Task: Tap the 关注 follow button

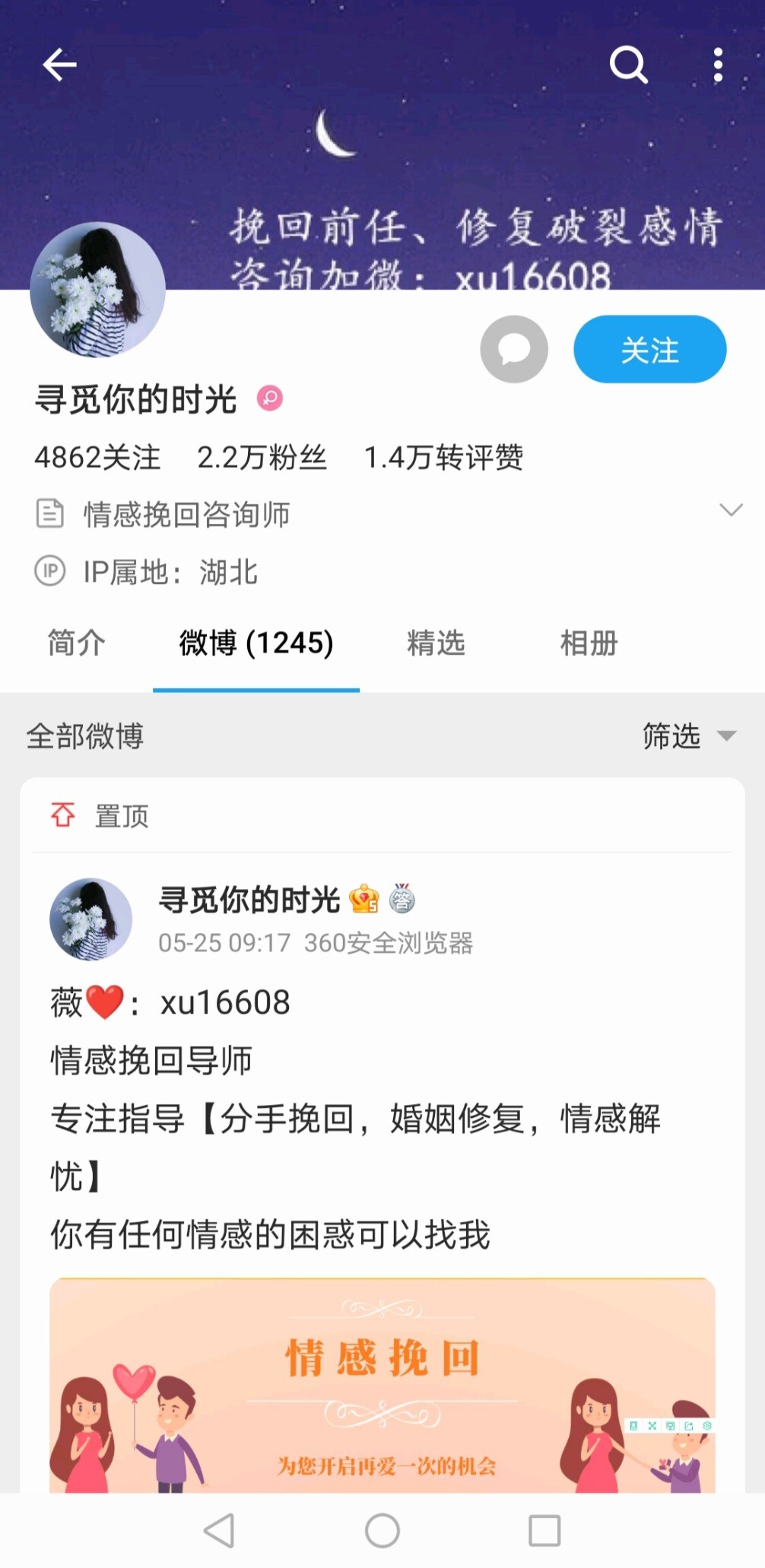Action: pyautogui.click(x=649, y=350)
